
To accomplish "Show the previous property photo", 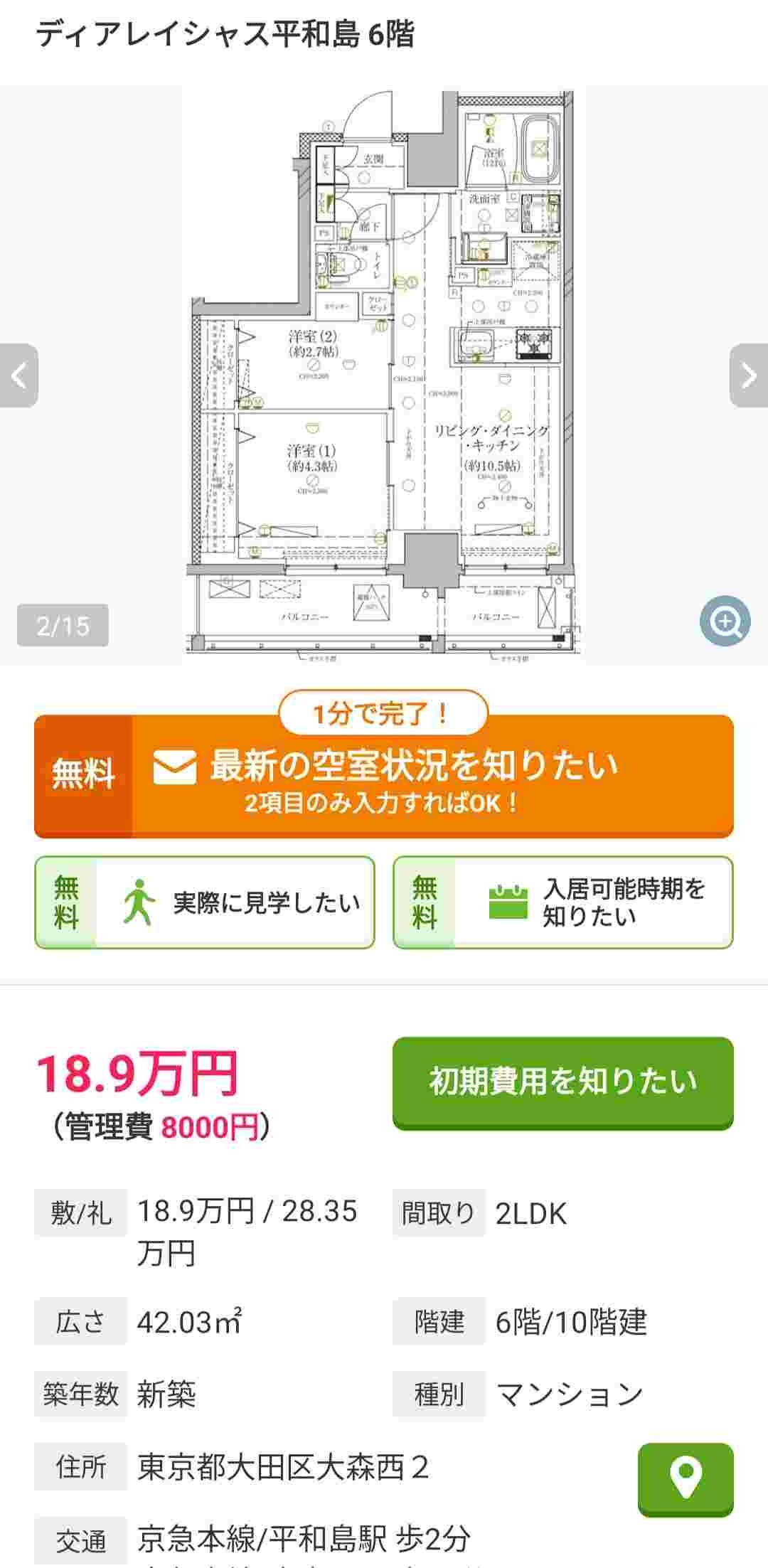I will (x=19, y=375).
